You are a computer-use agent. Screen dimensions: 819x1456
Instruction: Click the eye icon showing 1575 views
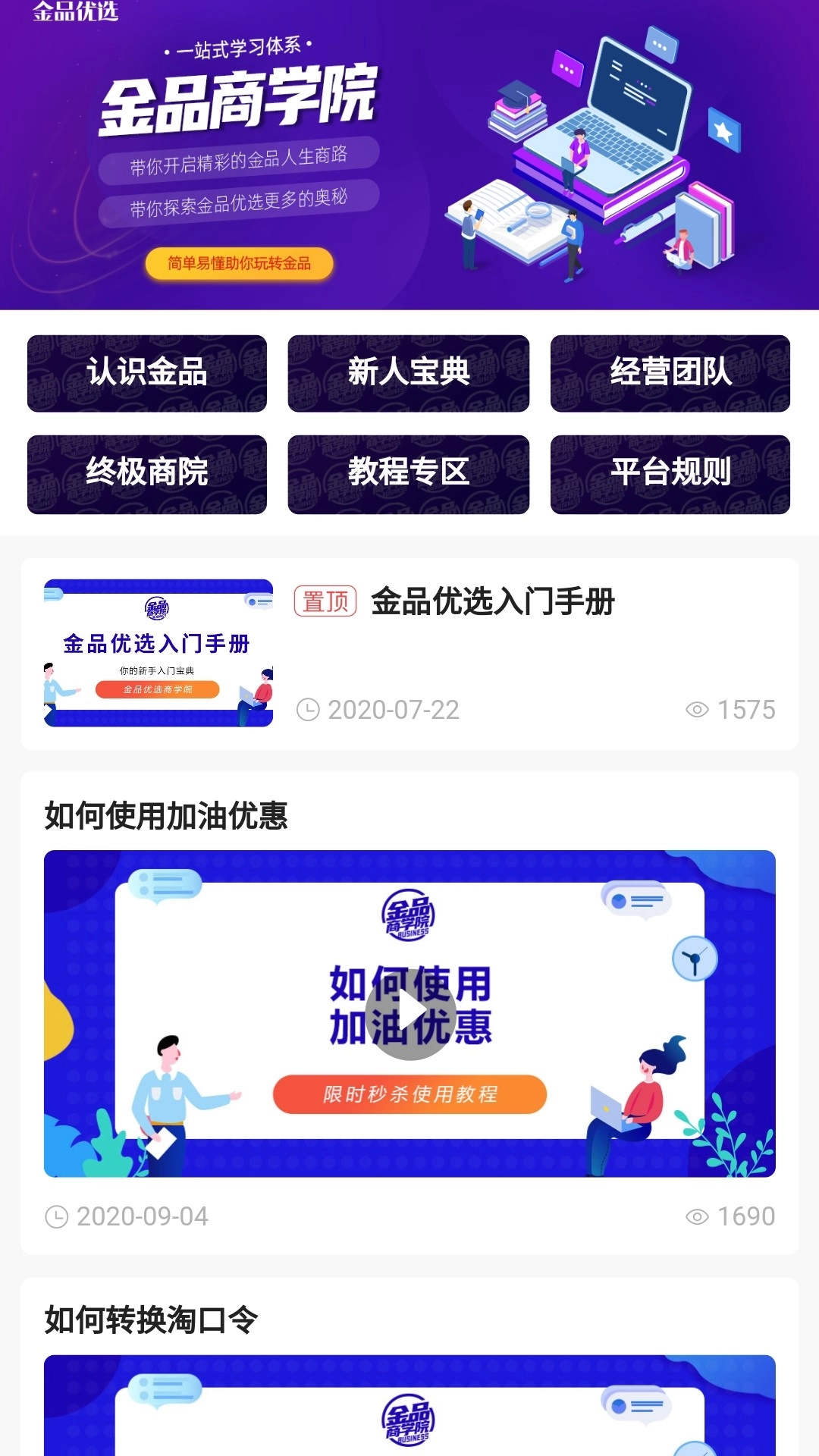click(x=698, y=709)
